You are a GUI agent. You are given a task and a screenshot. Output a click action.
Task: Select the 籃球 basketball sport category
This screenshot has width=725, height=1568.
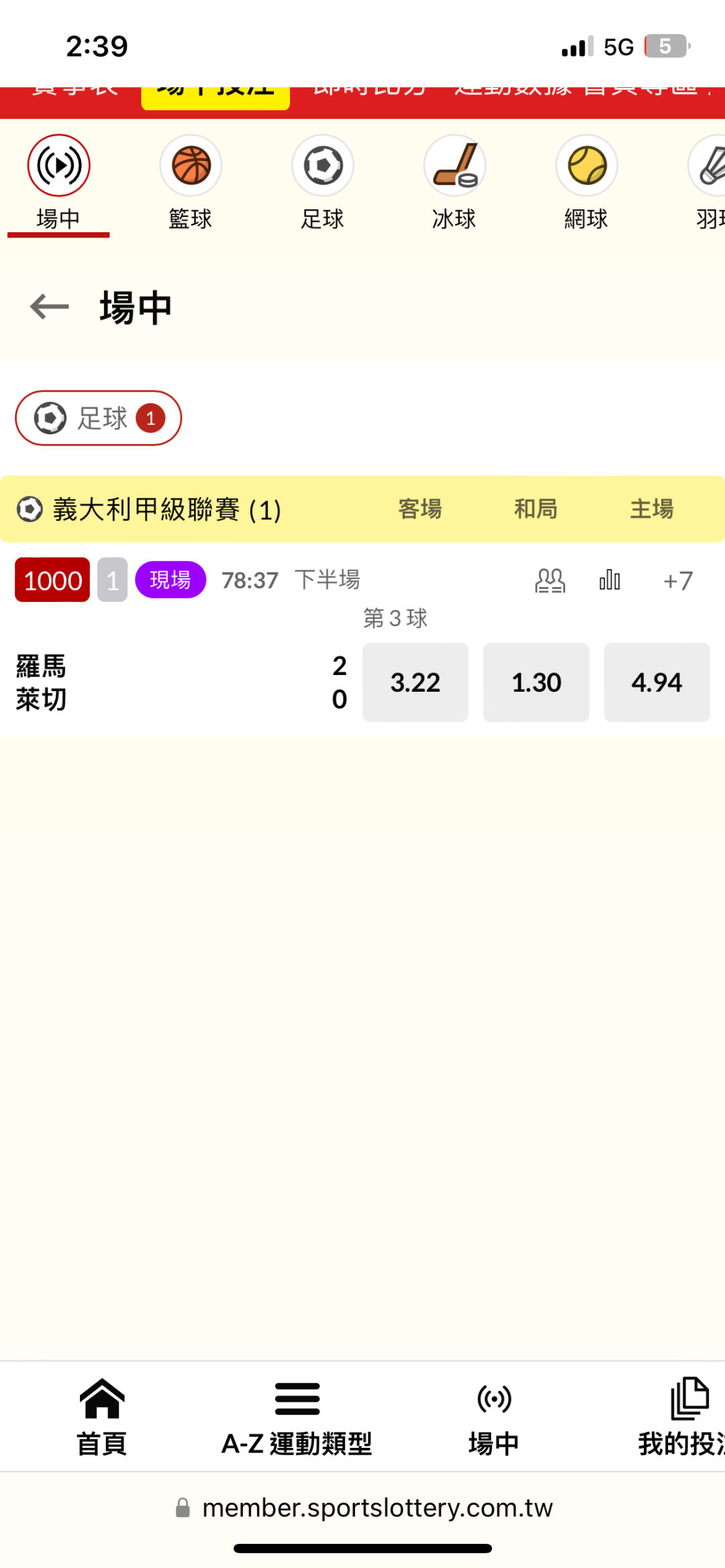[x=191, y=182]
